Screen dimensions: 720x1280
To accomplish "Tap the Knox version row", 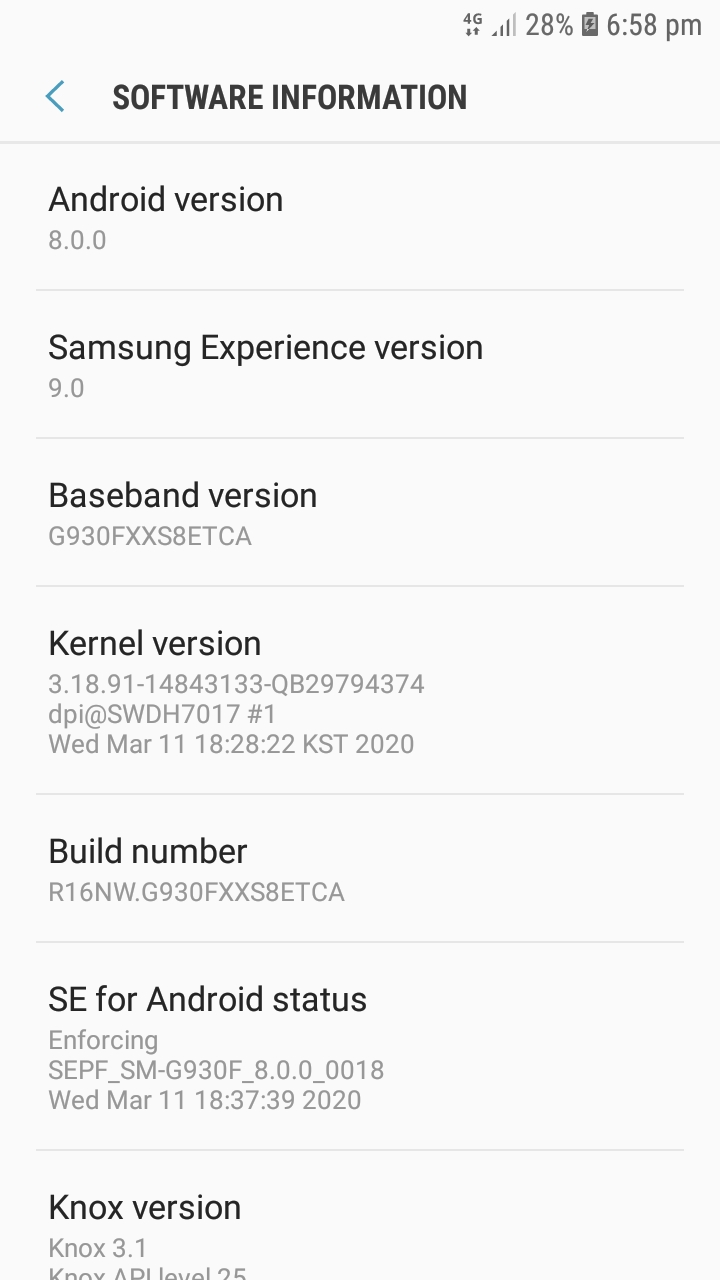I will point(360,1216).
